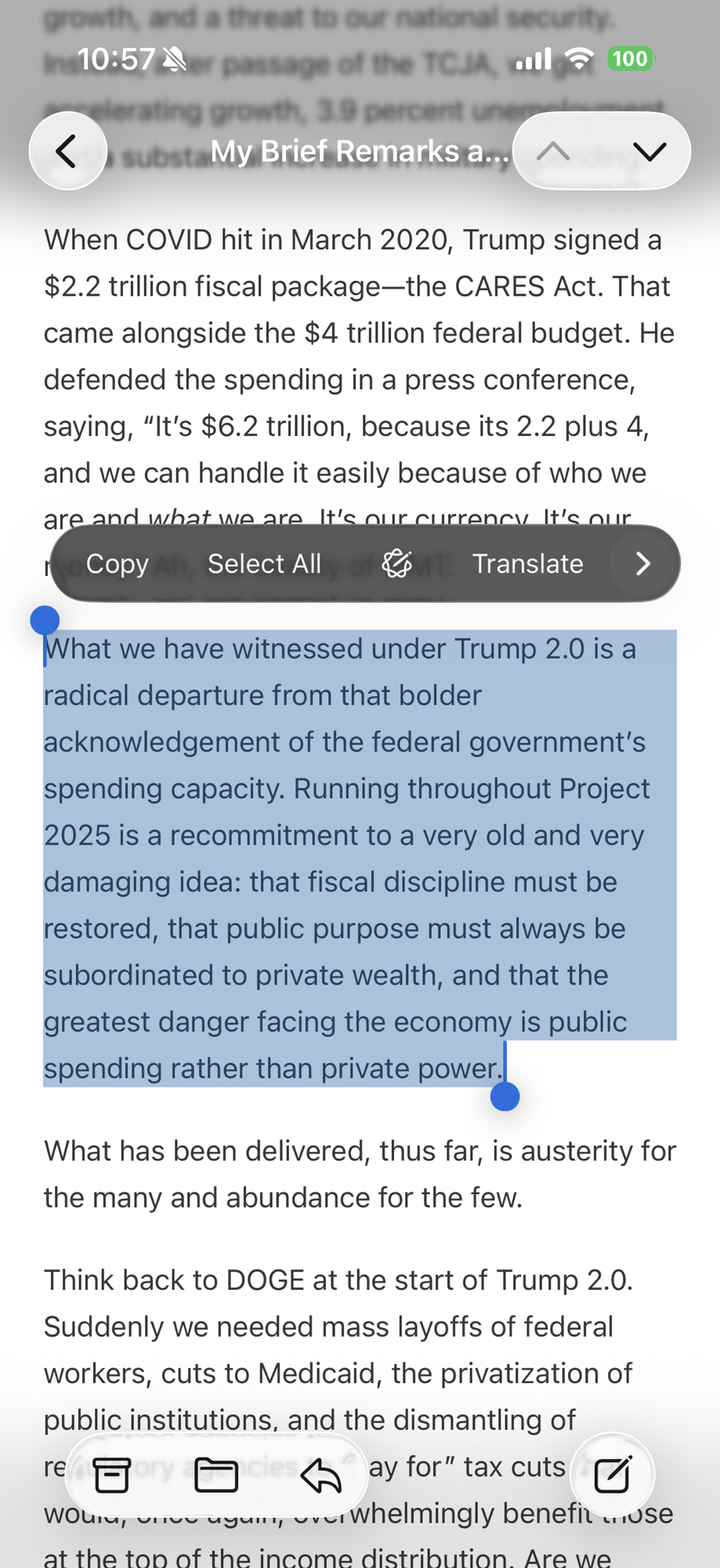Image resolution: width=720 pixels, height=1568 pixels.
Task: Compose a new email
Action: tap(613, 1475)
